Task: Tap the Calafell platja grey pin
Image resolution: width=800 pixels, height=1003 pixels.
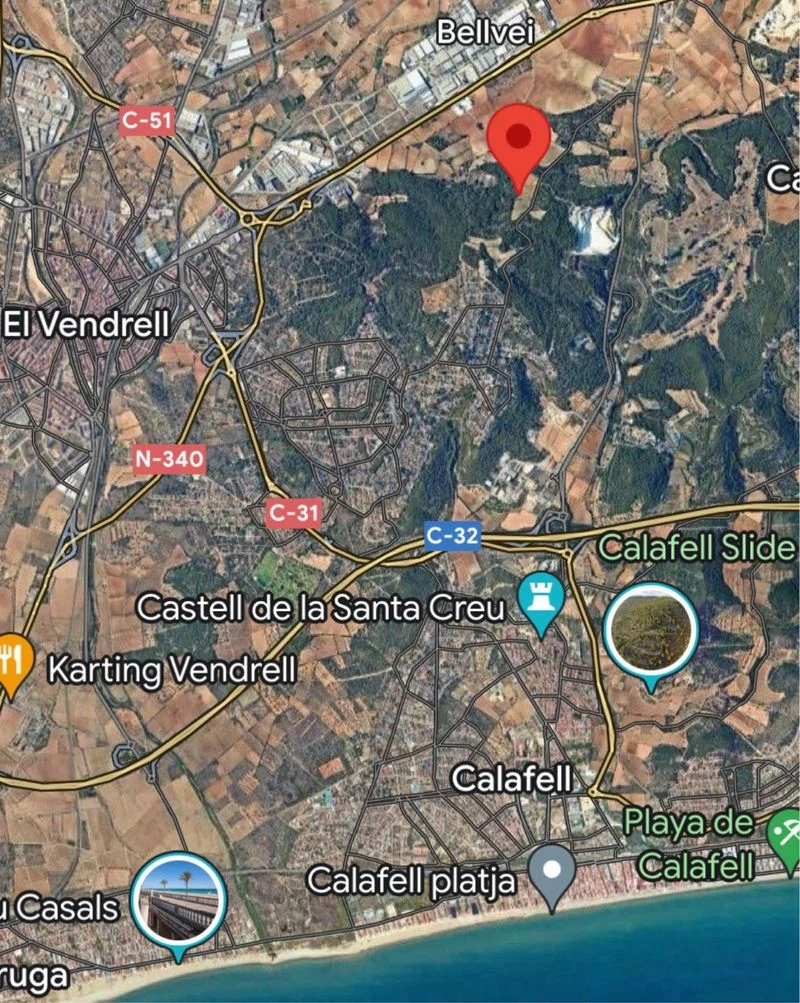Action: click(x=551, y=871)
